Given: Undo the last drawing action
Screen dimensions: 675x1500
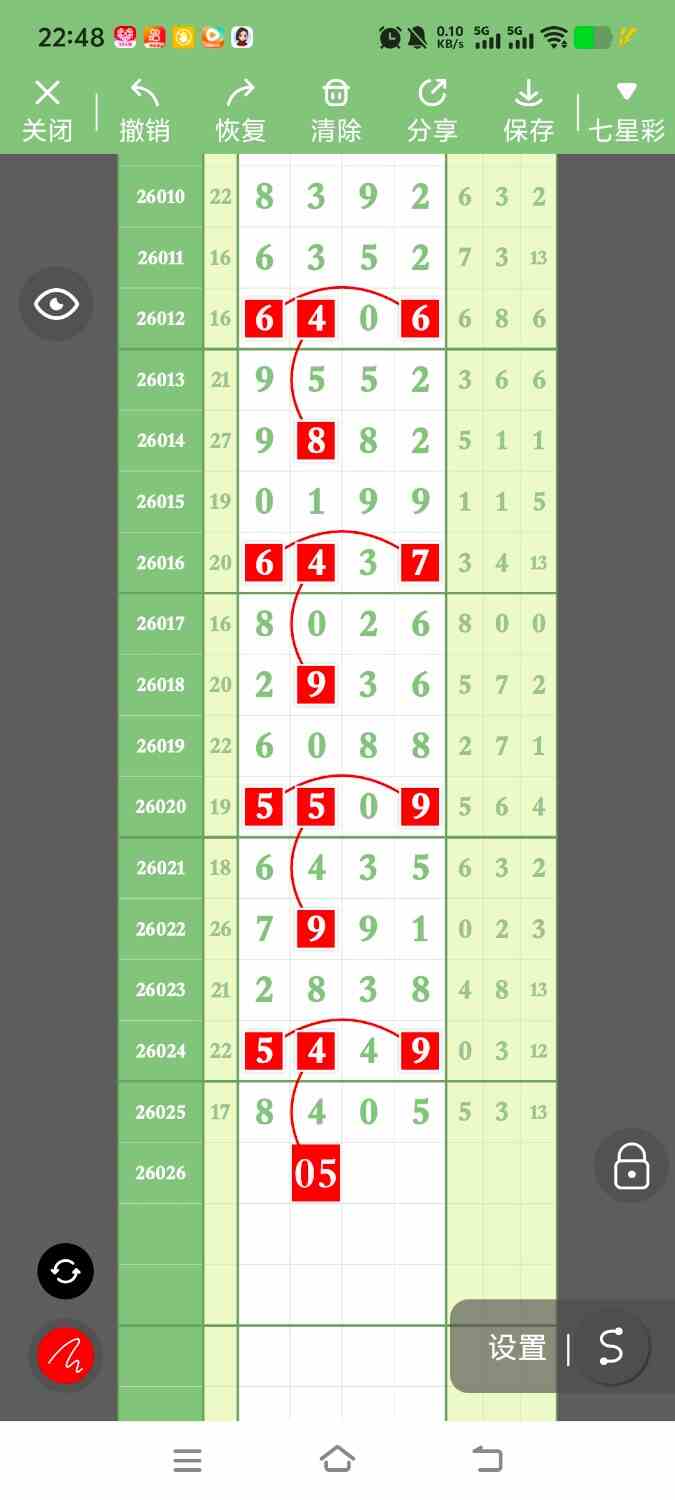Looking at the screenshot, I should 144,111.
